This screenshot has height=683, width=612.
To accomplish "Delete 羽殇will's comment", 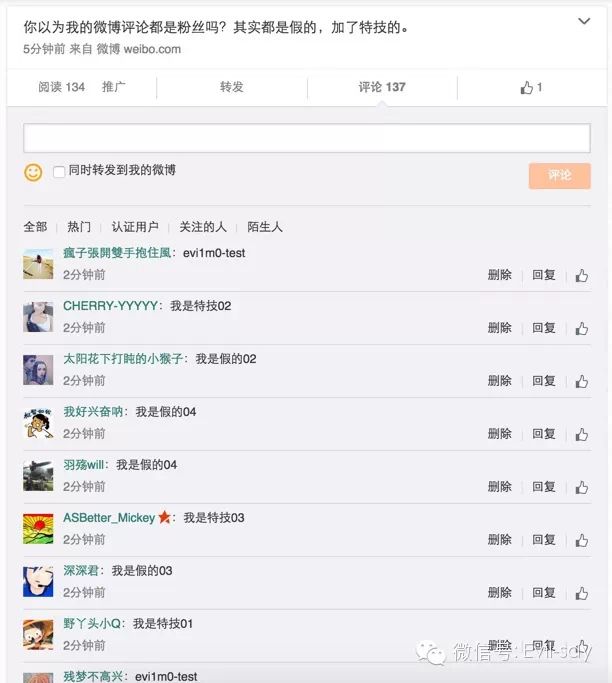I will click(499, 487).
